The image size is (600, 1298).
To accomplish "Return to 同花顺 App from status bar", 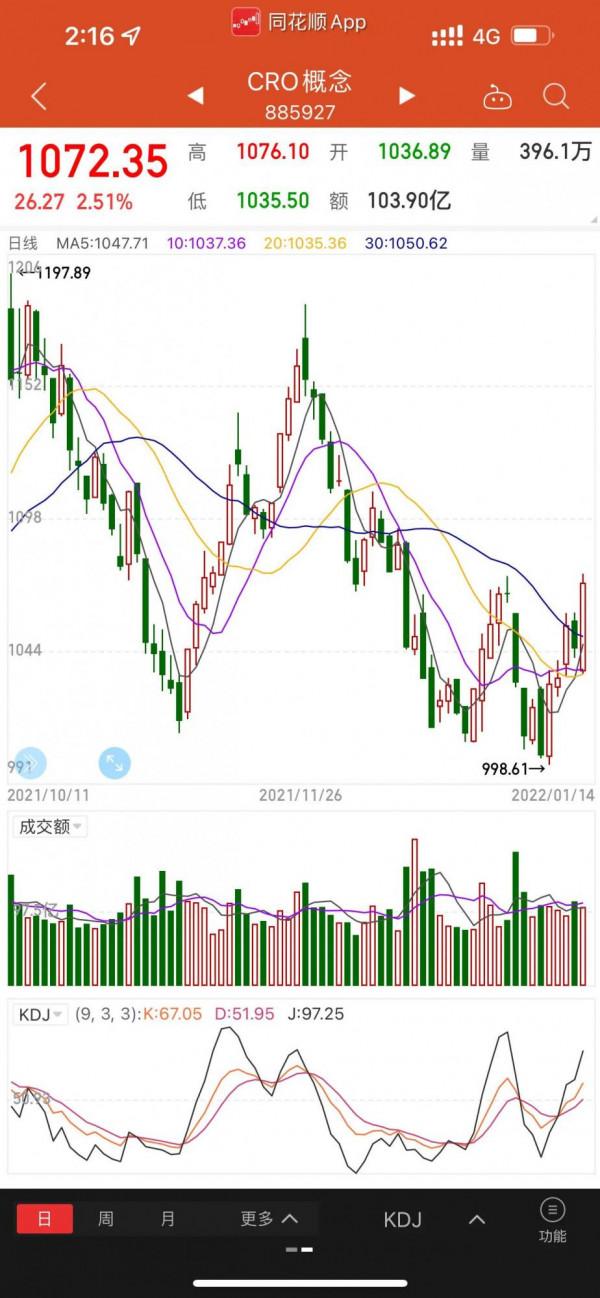I will pyautogui.click(x=300, y=21).
